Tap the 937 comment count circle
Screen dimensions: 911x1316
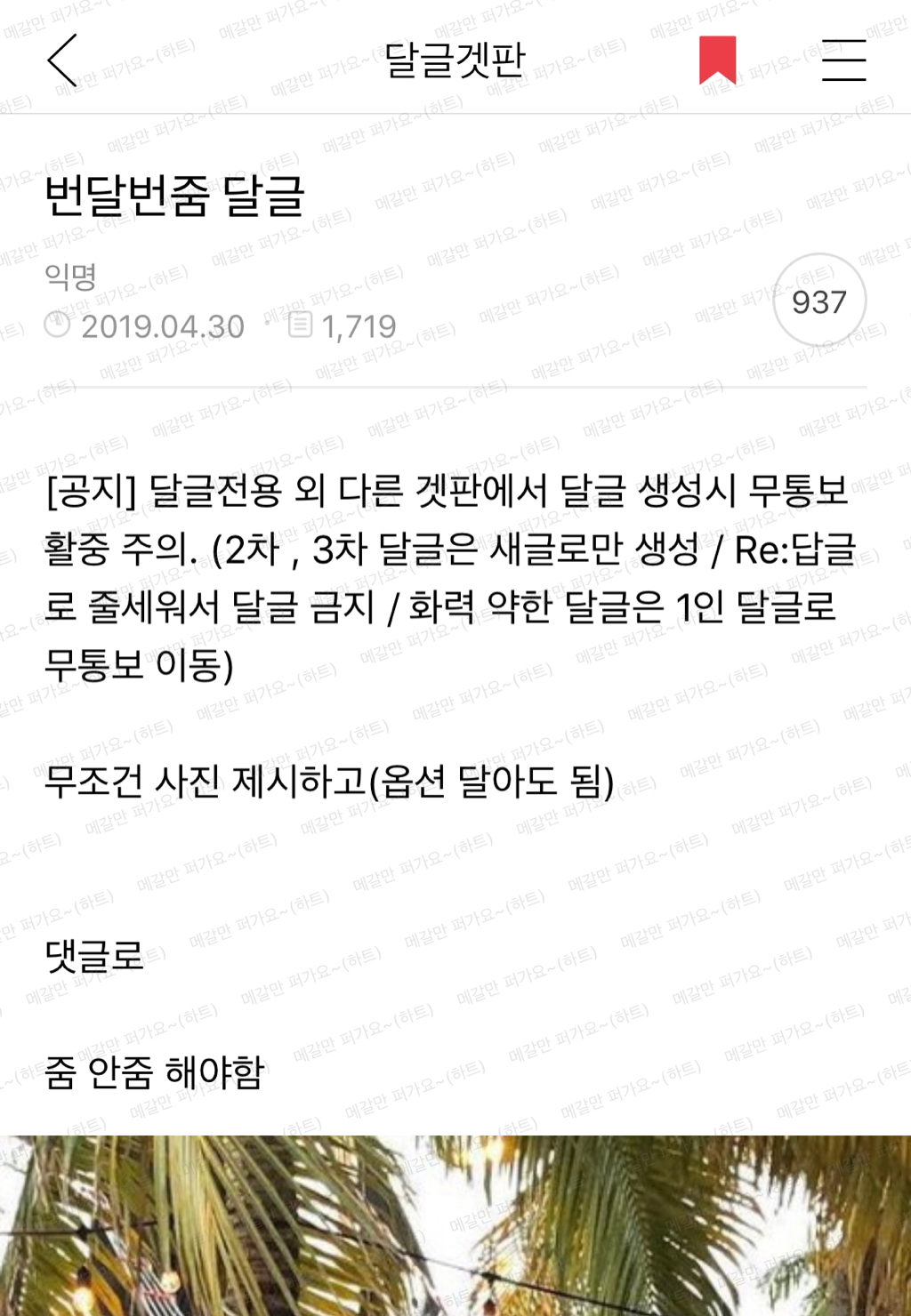(819, 301)
